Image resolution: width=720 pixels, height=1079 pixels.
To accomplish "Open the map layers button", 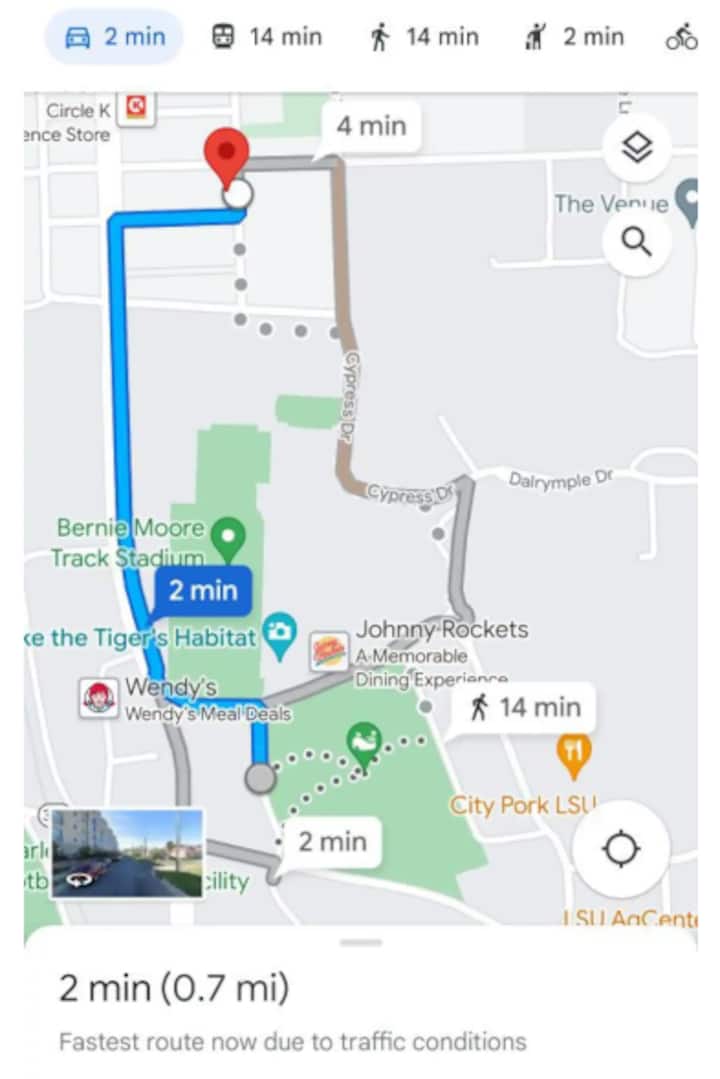I will click(637, 149).
